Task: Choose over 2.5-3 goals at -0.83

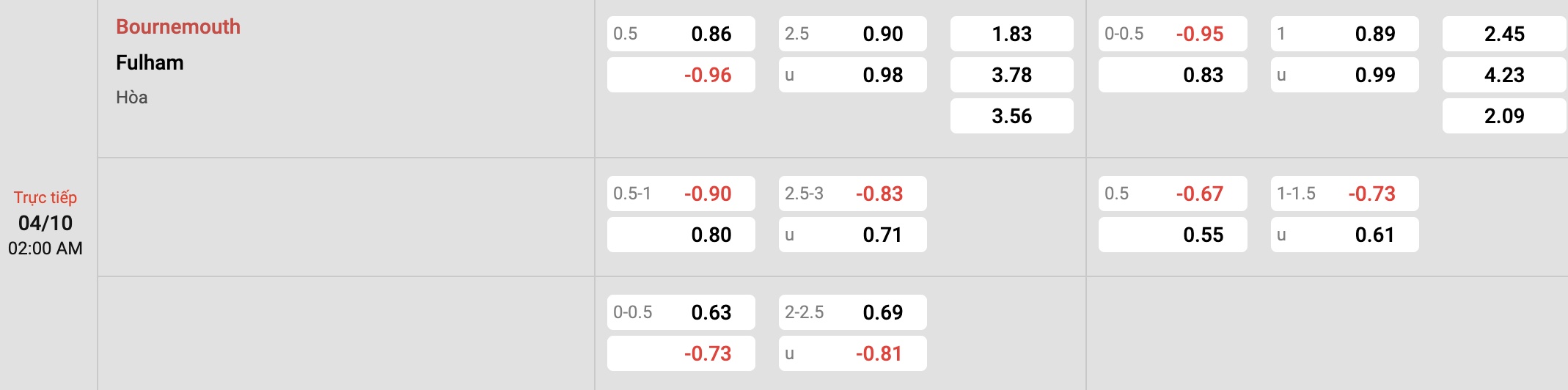Action: [853, 194]
